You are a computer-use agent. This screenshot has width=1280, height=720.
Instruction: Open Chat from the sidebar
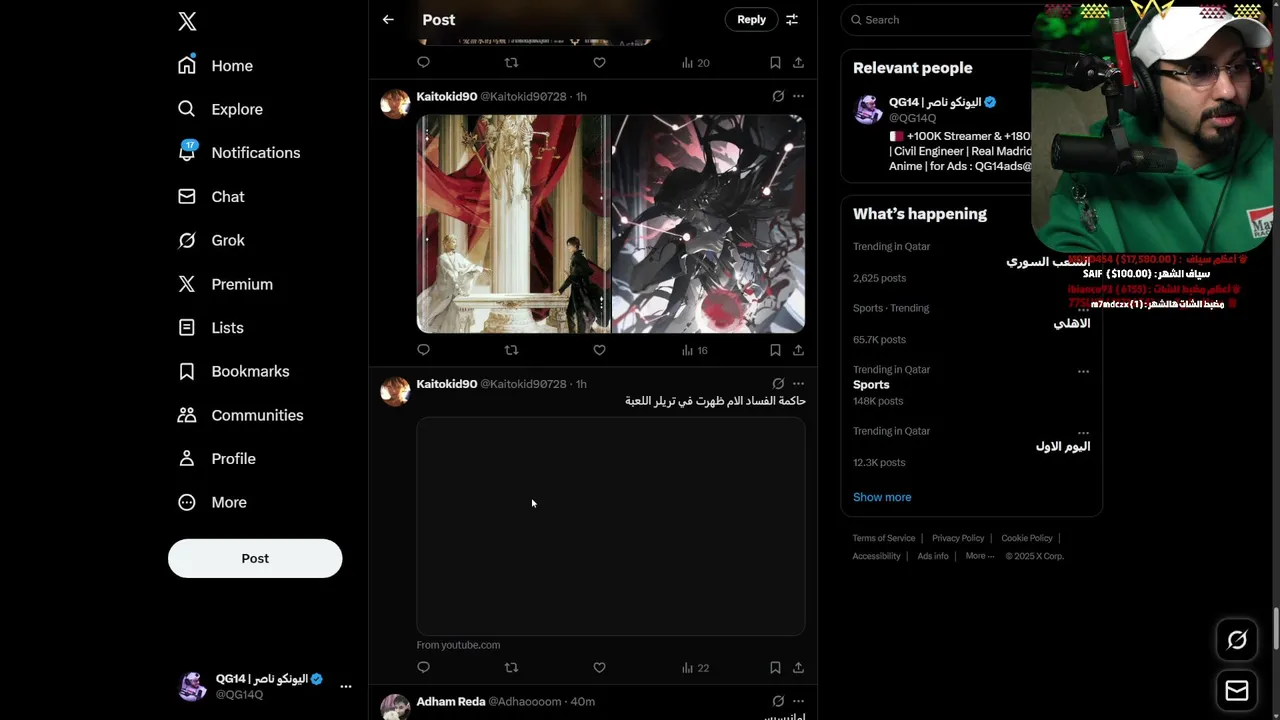pyautogui.click(x=227, y=197)
